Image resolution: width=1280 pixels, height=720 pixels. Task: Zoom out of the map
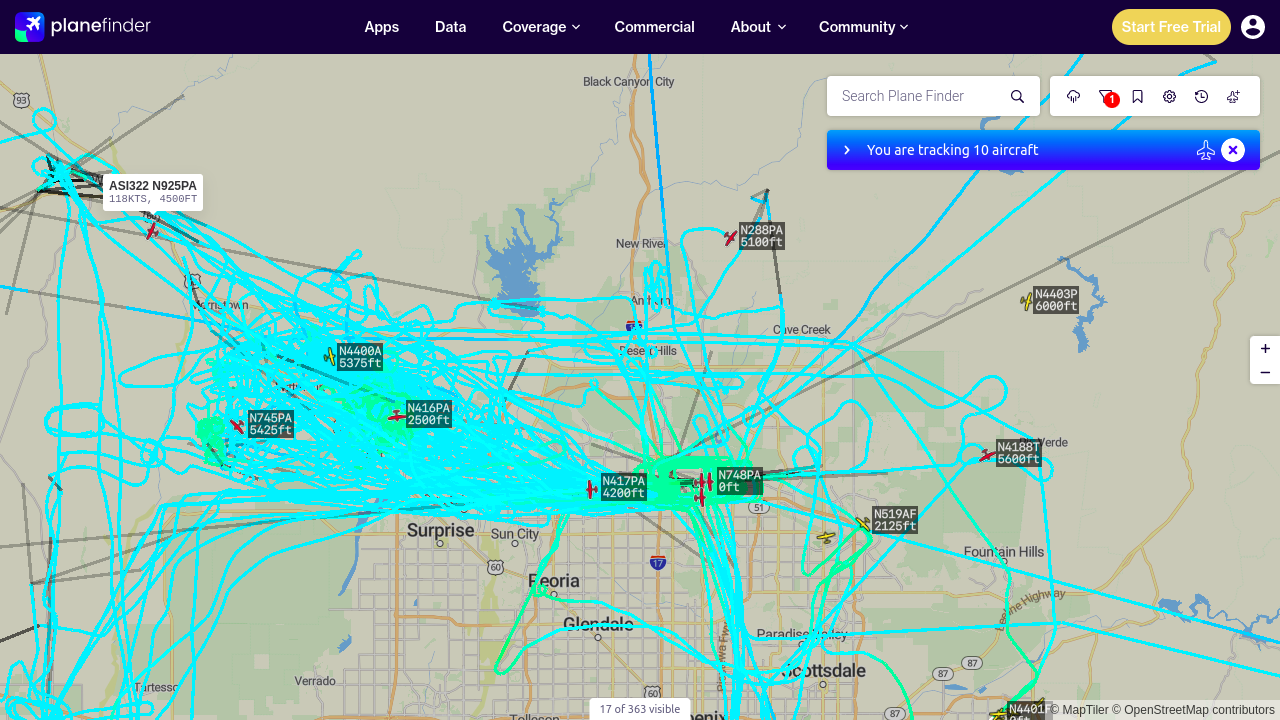coord(1265,372)
